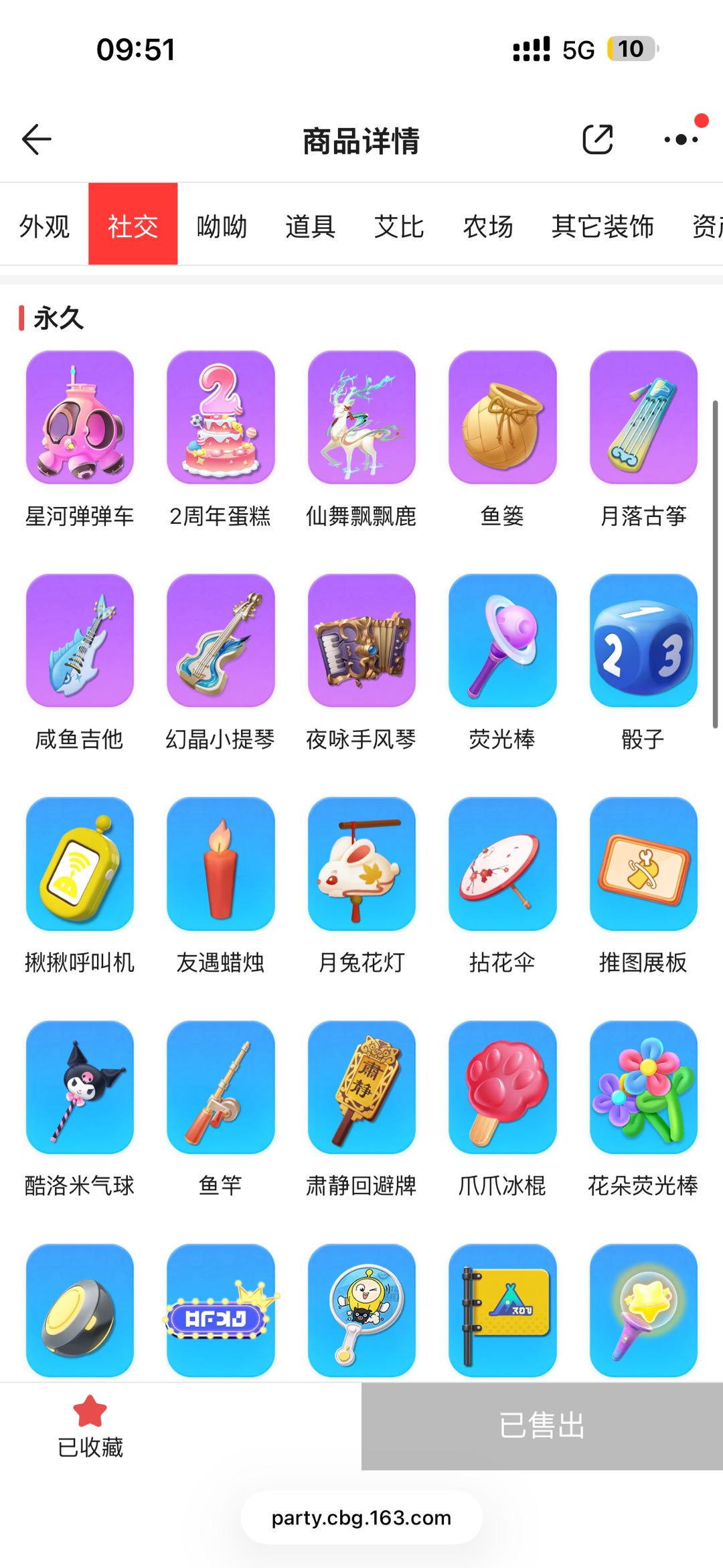This screenshot has height=1568, width=723.
Task: Go back from 商品详情 page
Action: (37, 139)
